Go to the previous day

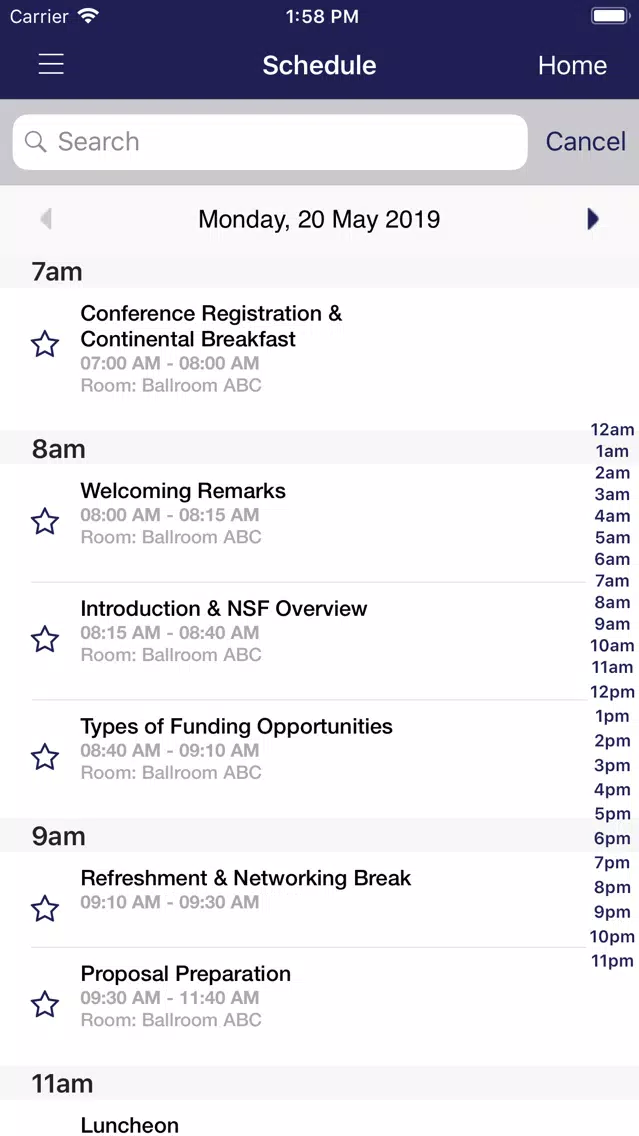[46, 219]
